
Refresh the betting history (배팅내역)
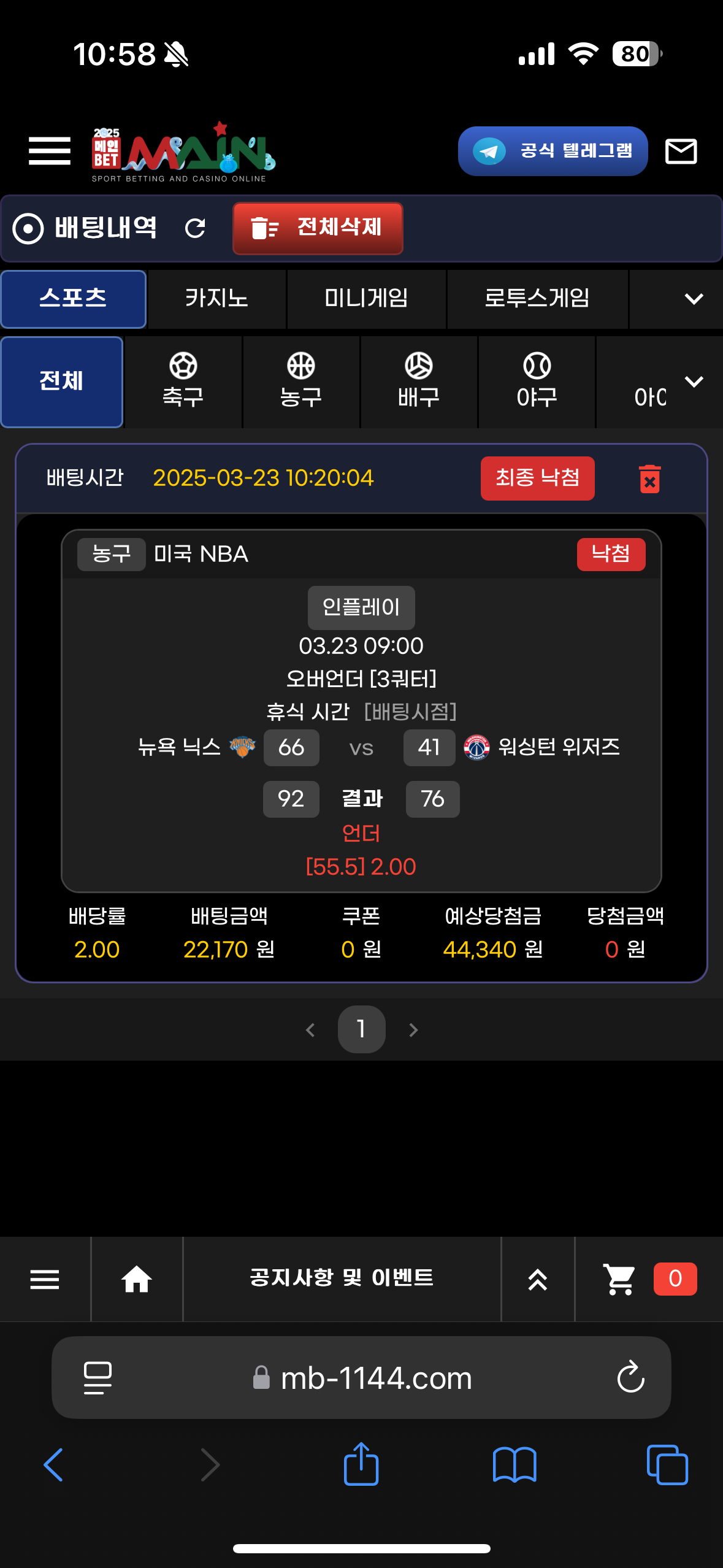coord(195,228)
